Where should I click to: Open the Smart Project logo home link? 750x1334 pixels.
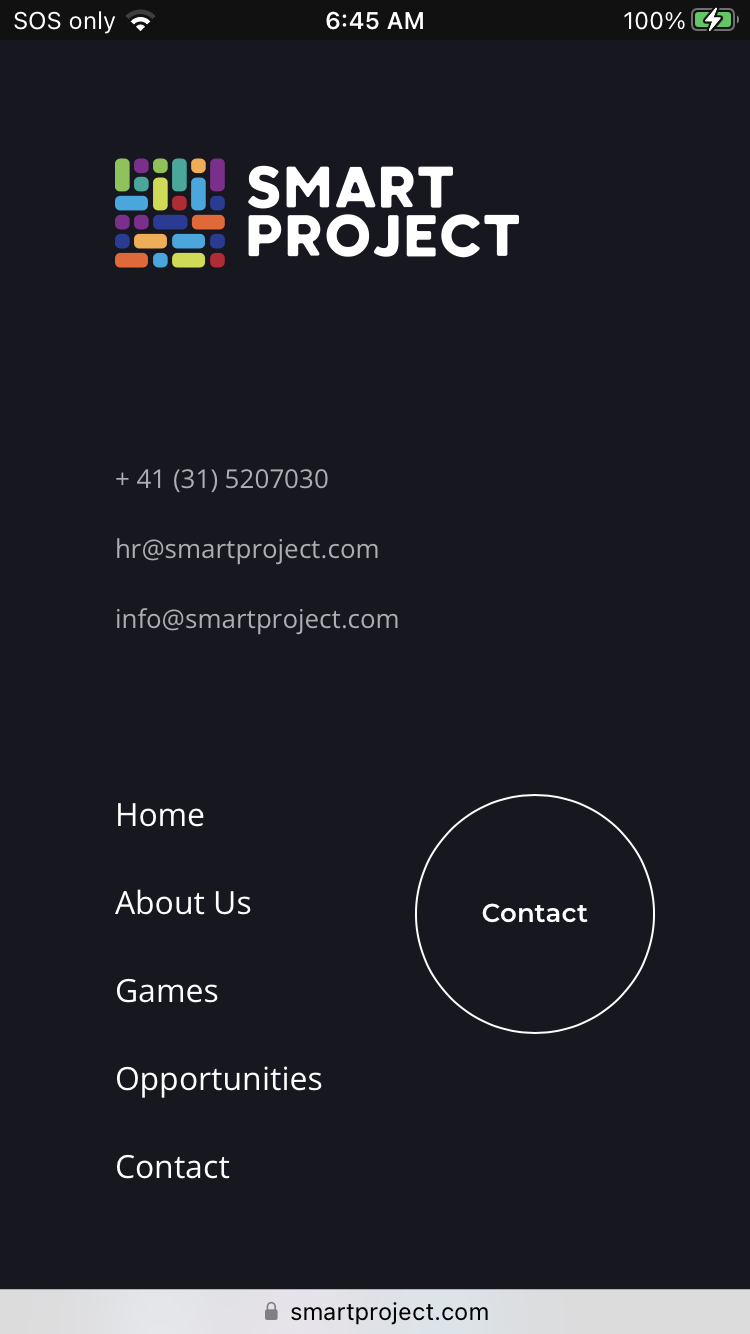pos(316,212)
